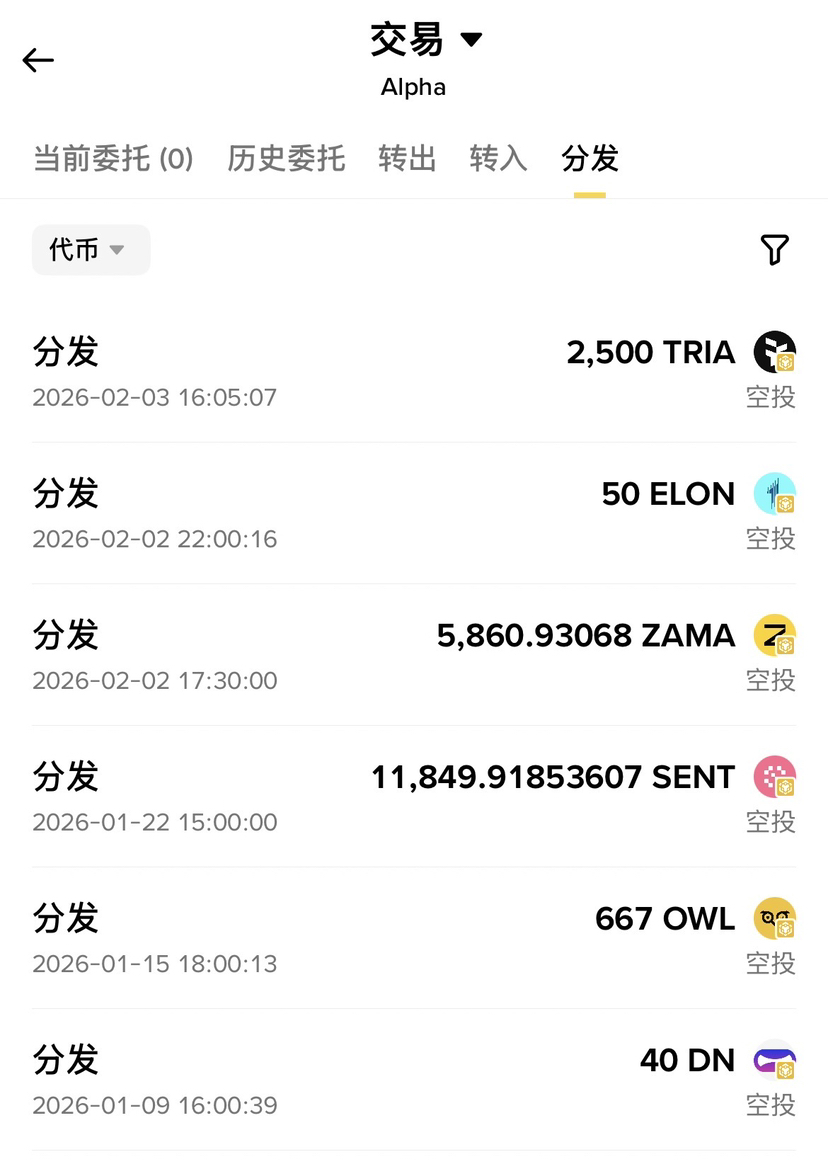Open the 转入 tab
828x1164 pixels.
(498, 158)
